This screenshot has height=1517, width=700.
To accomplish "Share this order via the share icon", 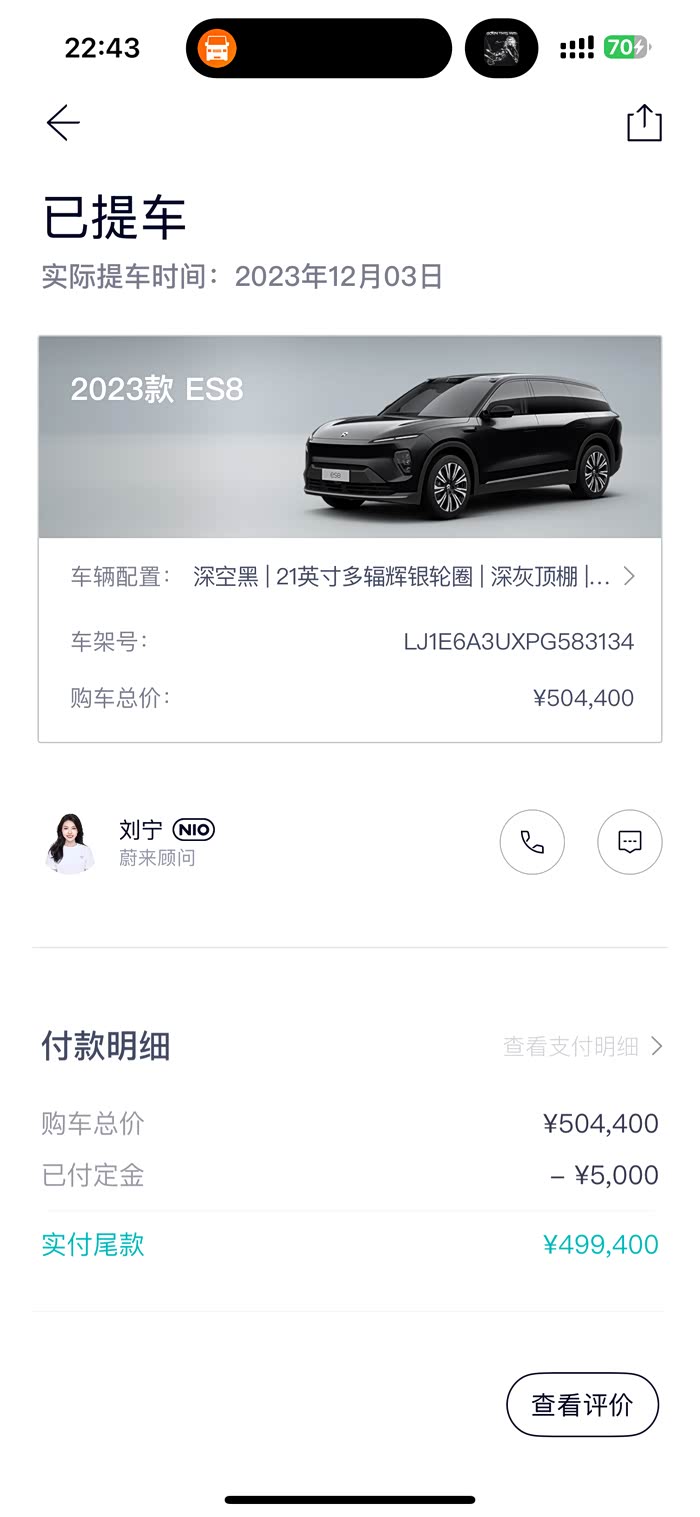I will (x=644, y=123).
